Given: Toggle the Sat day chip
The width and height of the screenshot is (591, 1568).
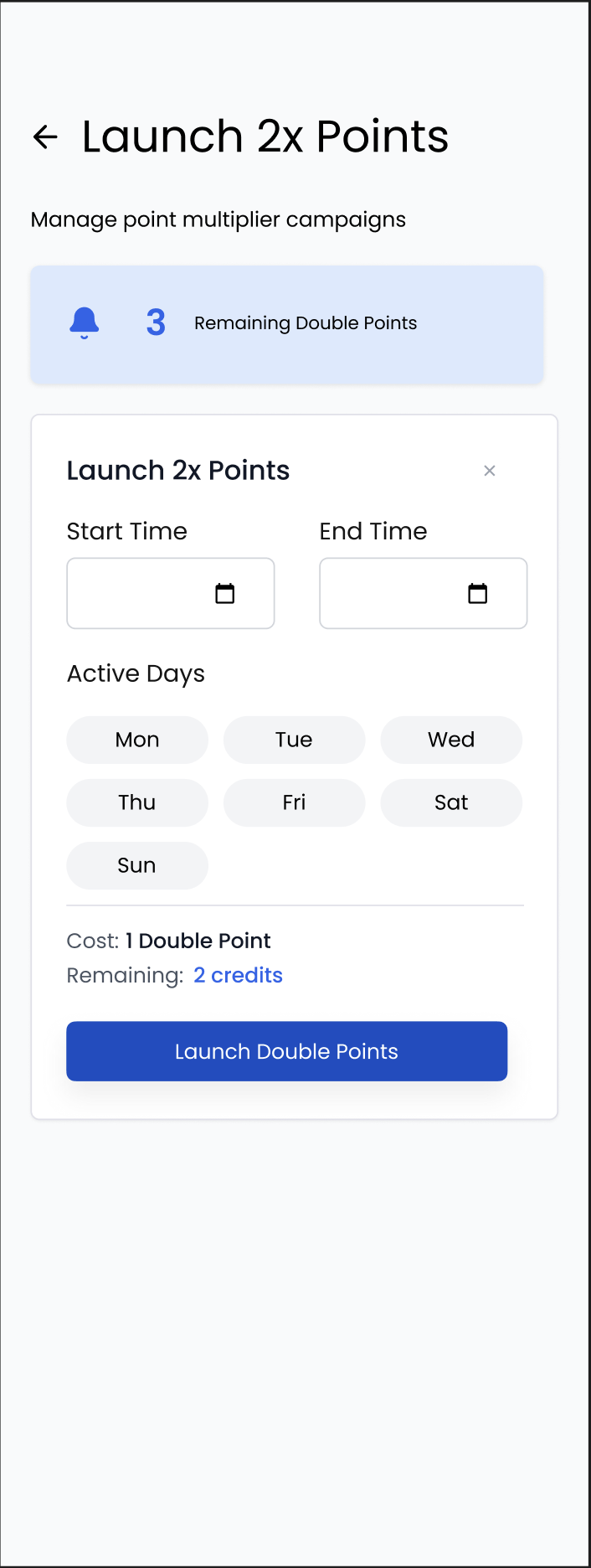Looking at the screenshot, I should coord(451,802).
